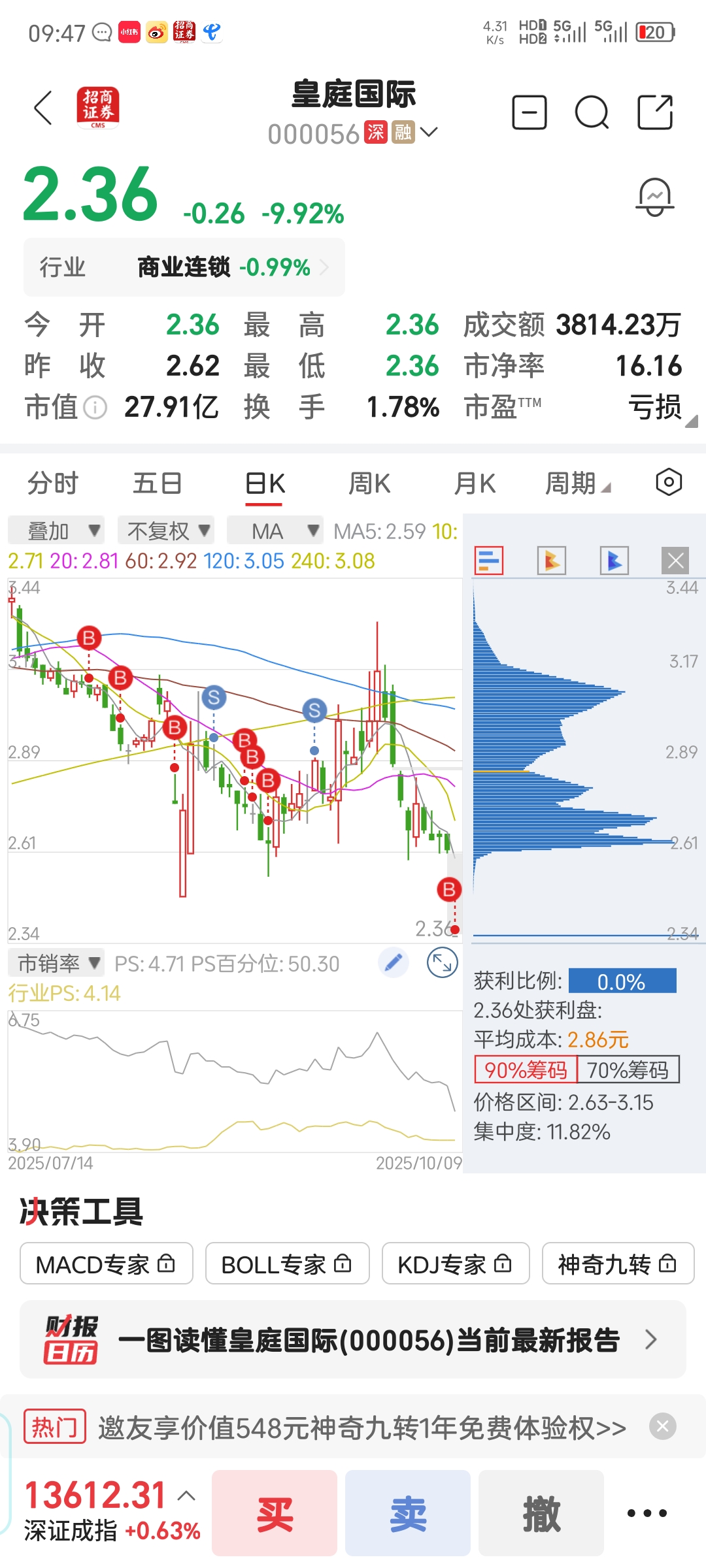Close the chip distribution panel

(x=675, y=561)
